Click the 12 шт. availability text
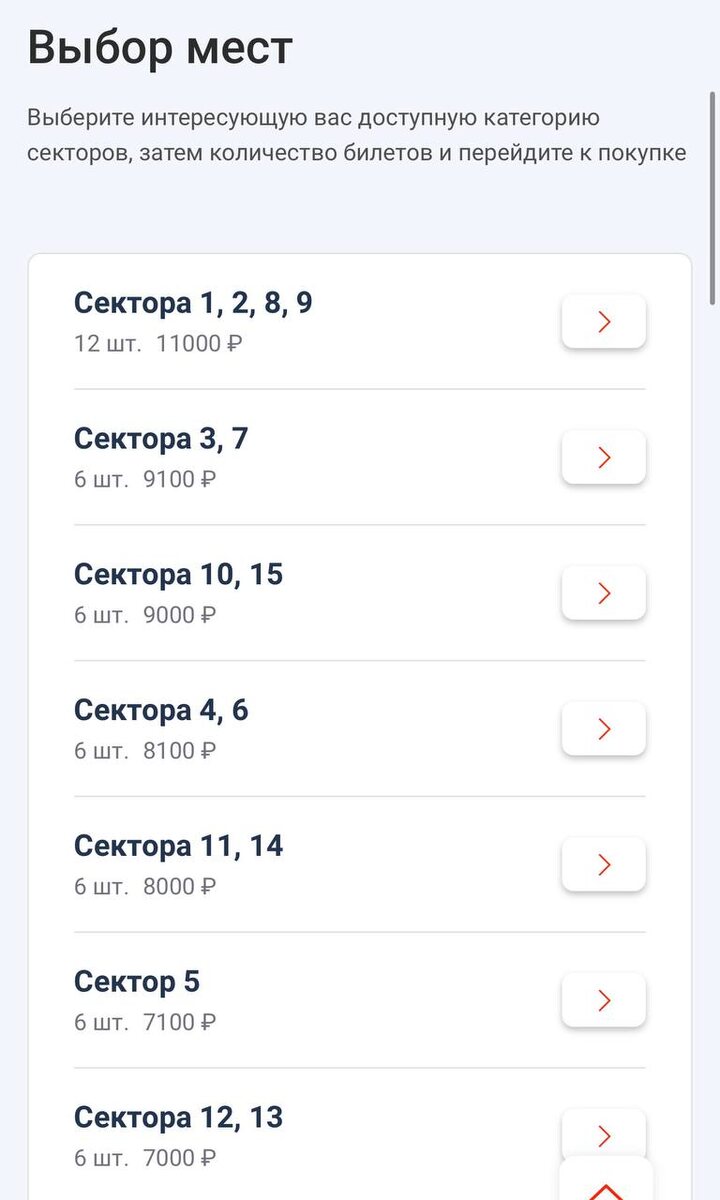Viewport: 720px width, 1200px height. pyautogui.click(x=108, y=343)
